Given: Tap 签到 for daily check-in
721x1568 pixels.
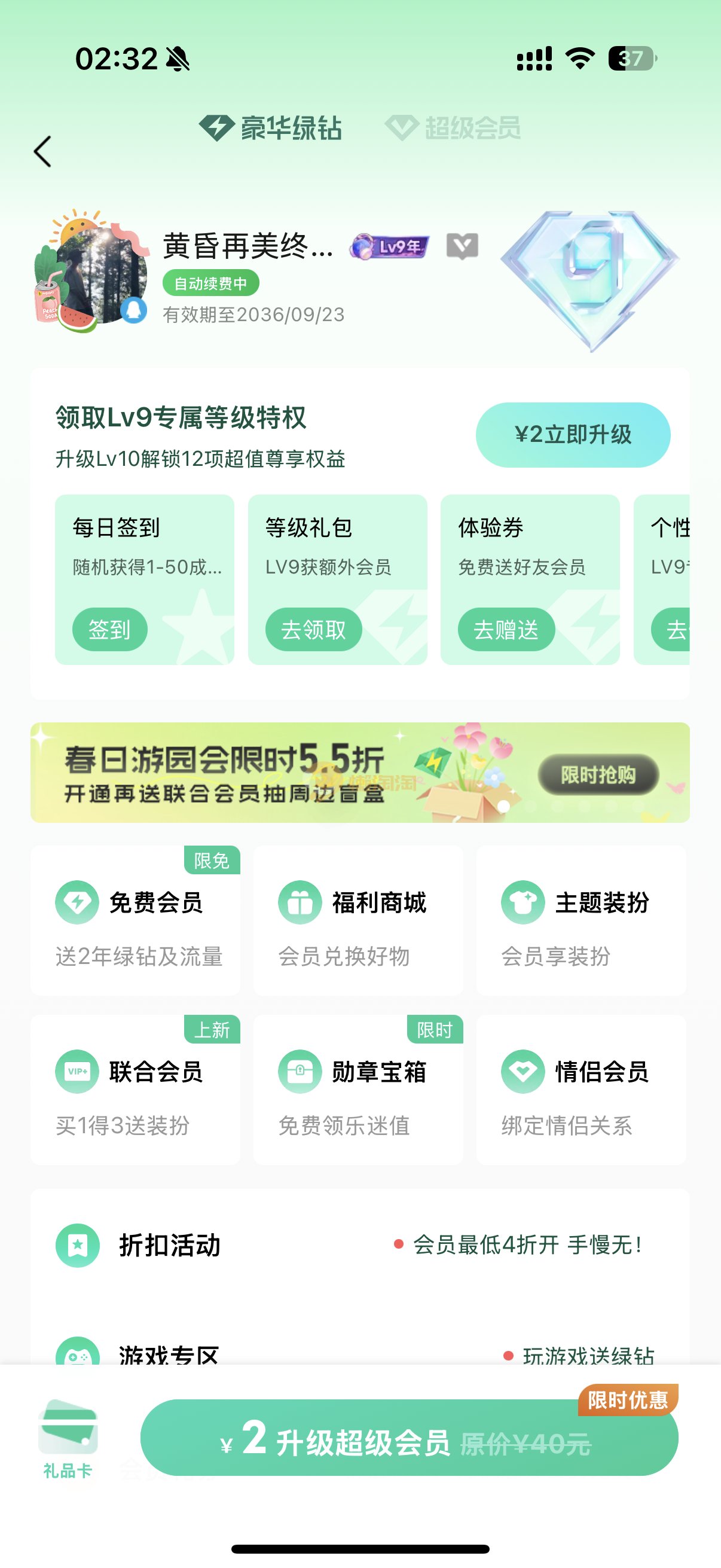Looking at the screenshot, I should (109, 629).
